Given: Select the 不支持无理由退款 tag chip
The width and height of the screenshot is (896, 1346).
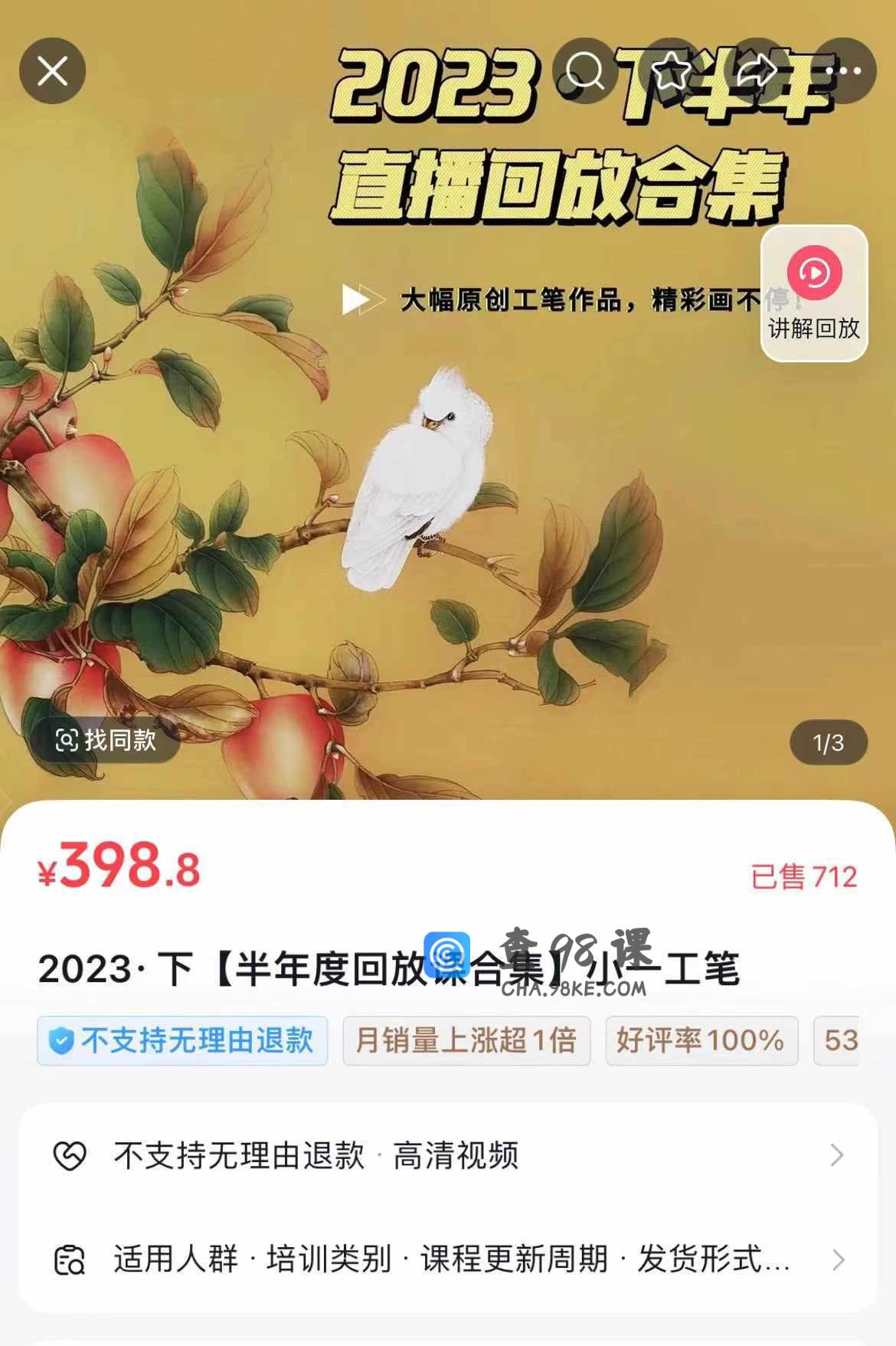Looking at the screenshot, I should click(x=182, y=1041).
